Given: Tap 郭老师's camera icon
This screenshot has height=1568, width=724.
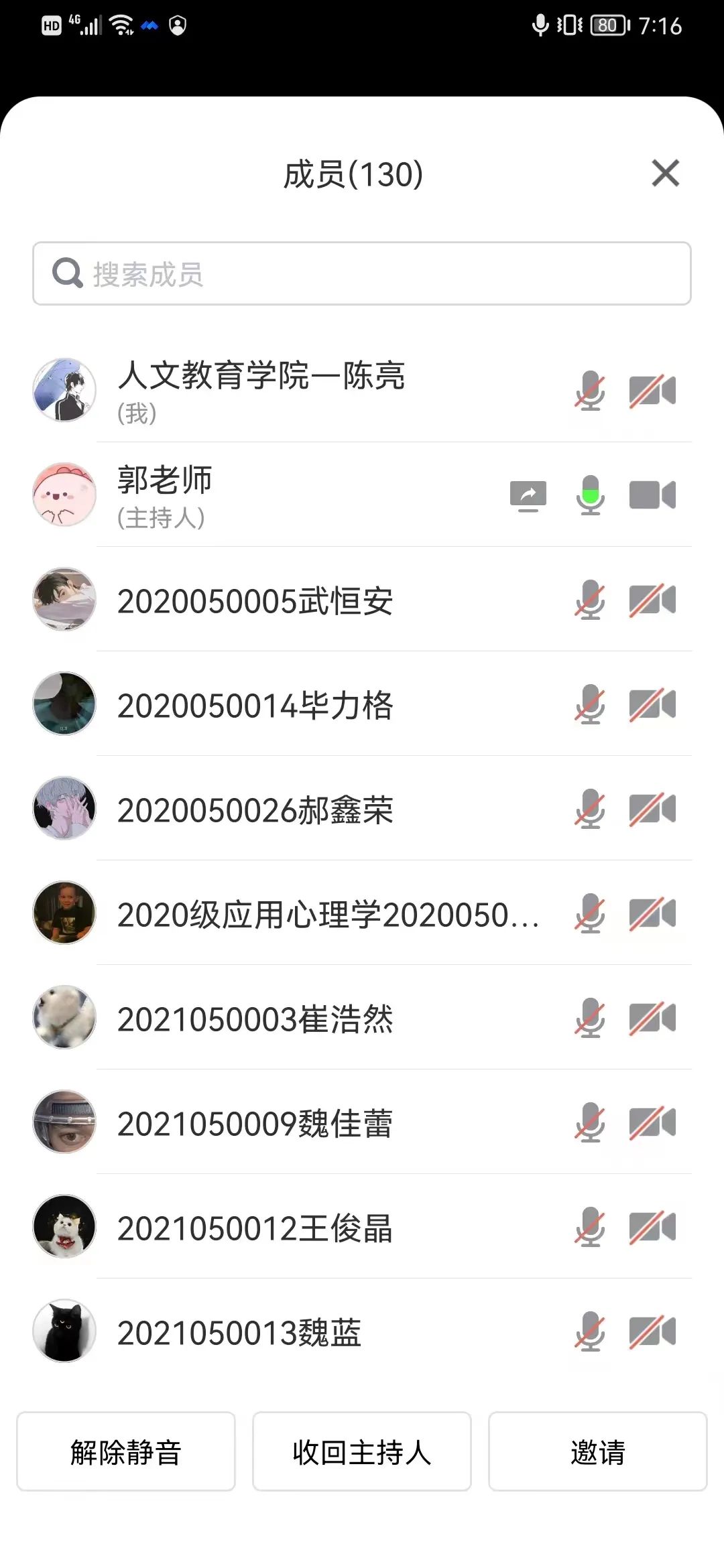Looking at the screenshot, I should click(652, 495).
